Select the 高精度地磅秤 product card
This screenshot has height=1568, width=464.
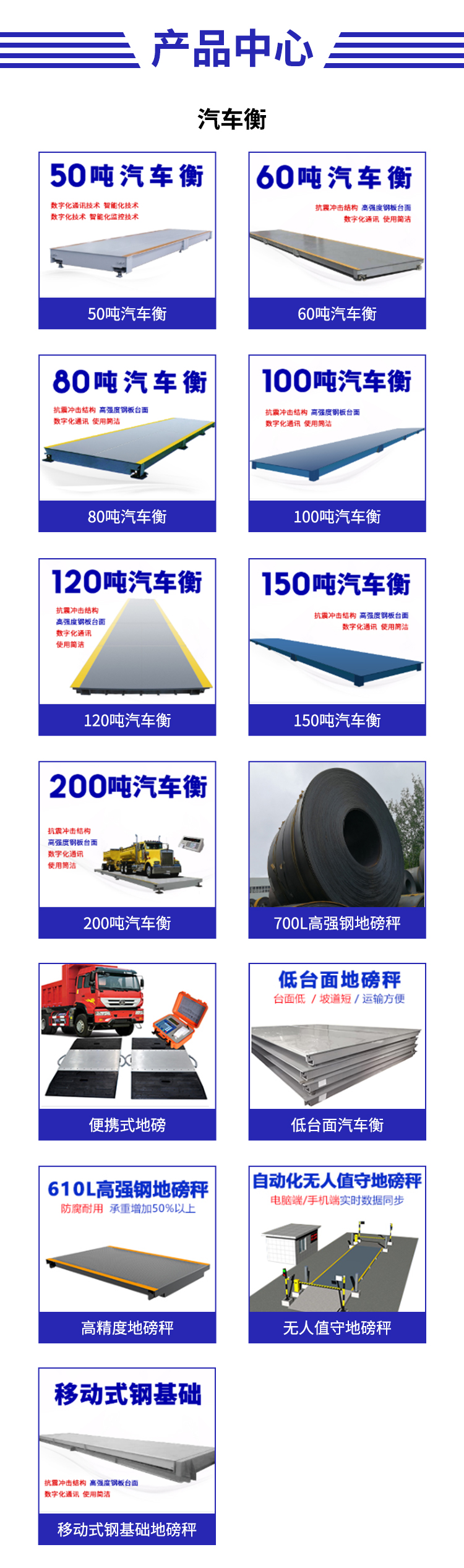[x=127, y=1254]
